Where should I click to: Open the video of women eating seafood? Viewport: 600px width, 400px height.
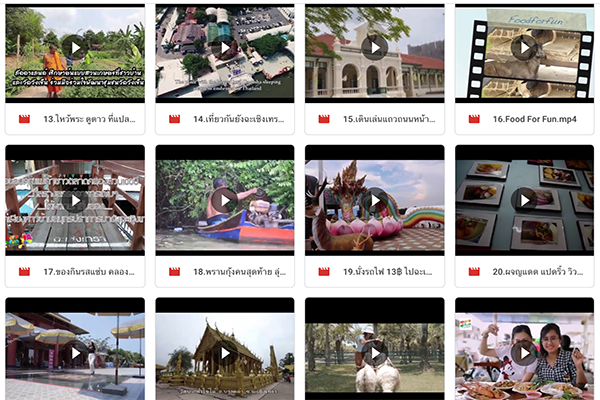pyautogui.click(x=524, y=352)
